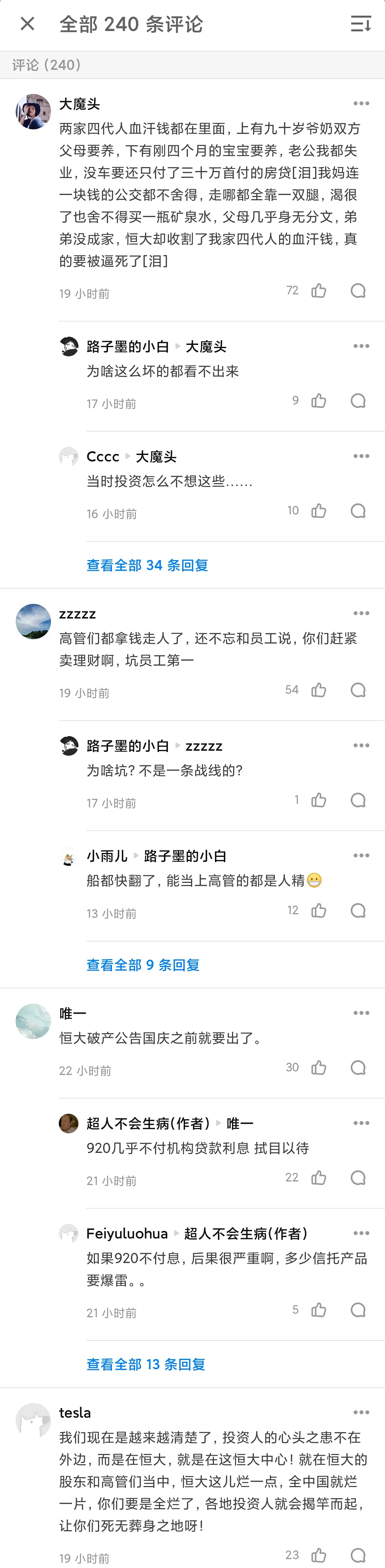Reply to Feiyuluohua's comment
The image size is (385, 1568).
pos(358,1310)
